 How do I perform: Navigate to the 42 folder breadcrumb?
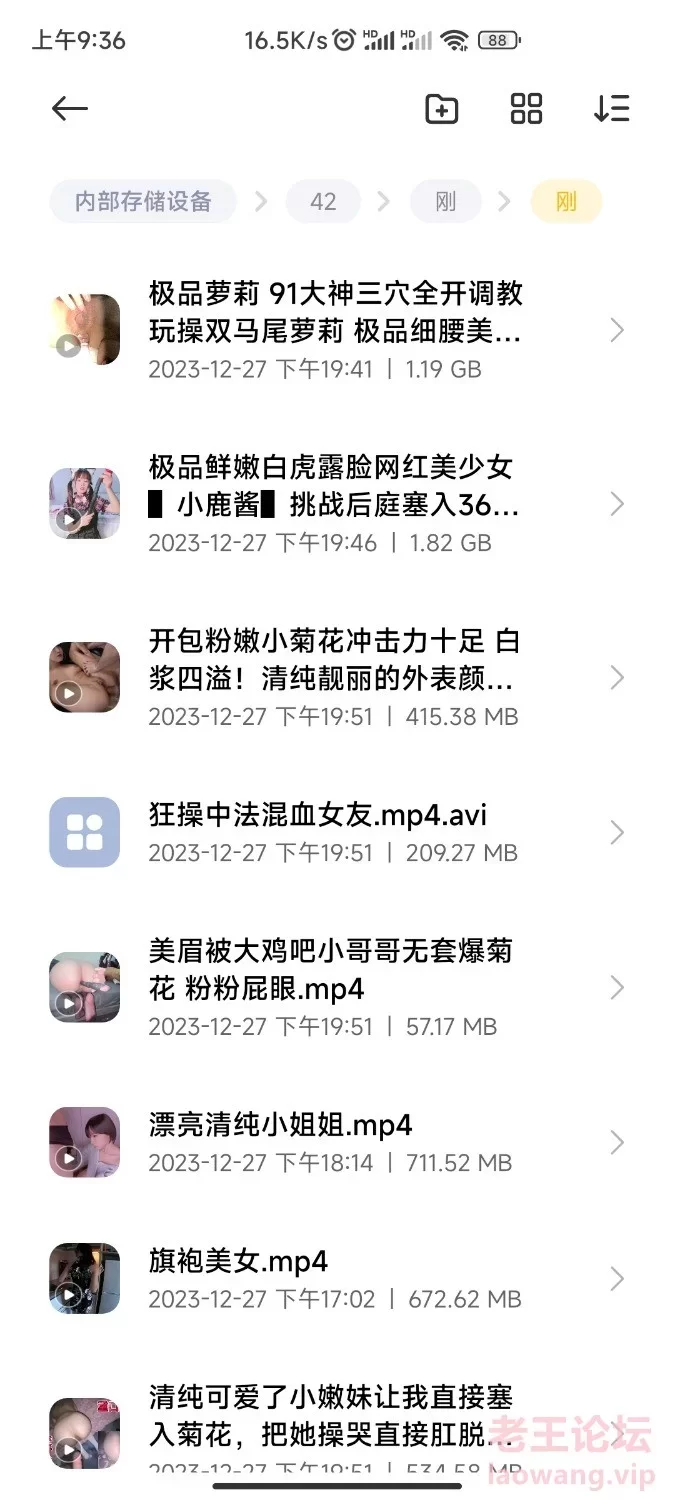coord(323,202)
